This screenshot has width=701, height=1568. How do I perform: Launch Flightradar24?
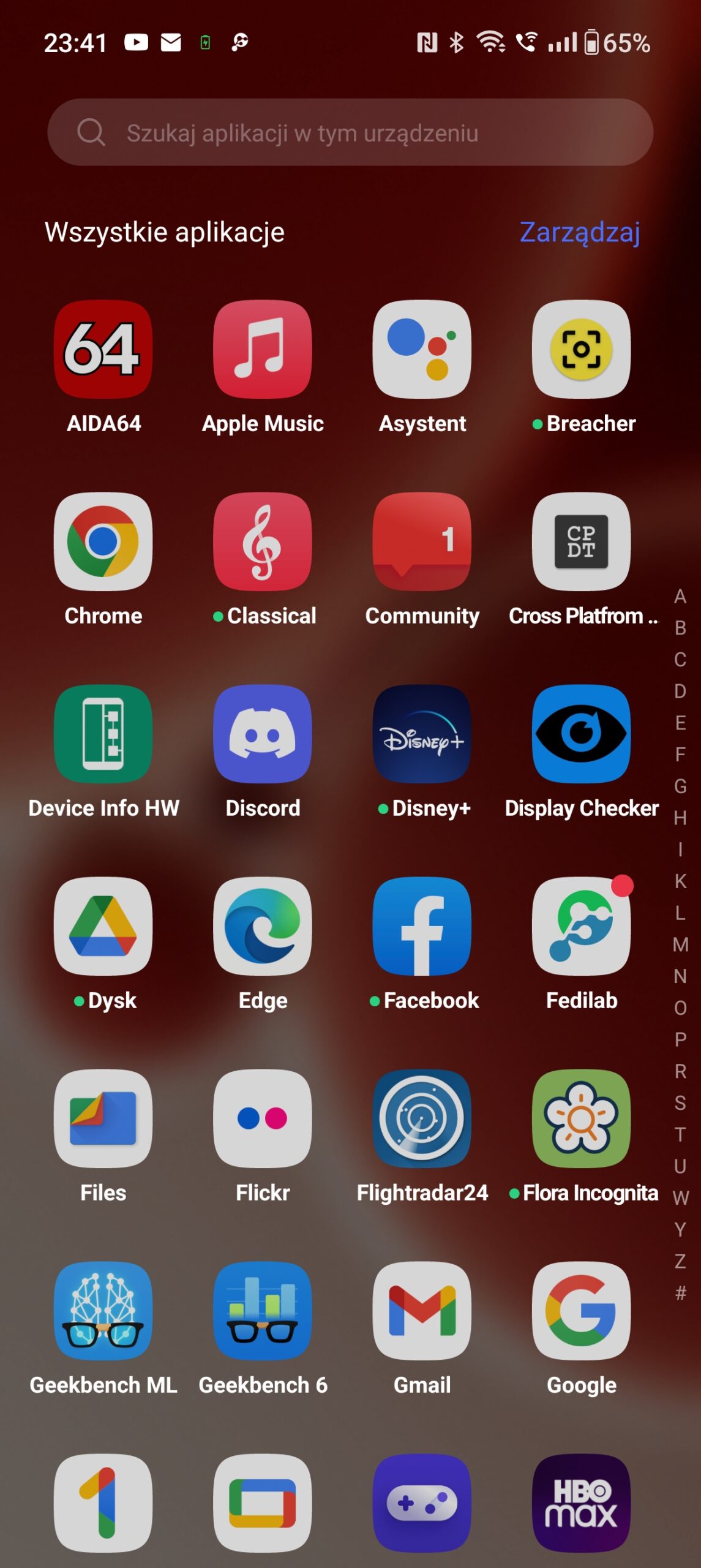(x=422, y=1119)
